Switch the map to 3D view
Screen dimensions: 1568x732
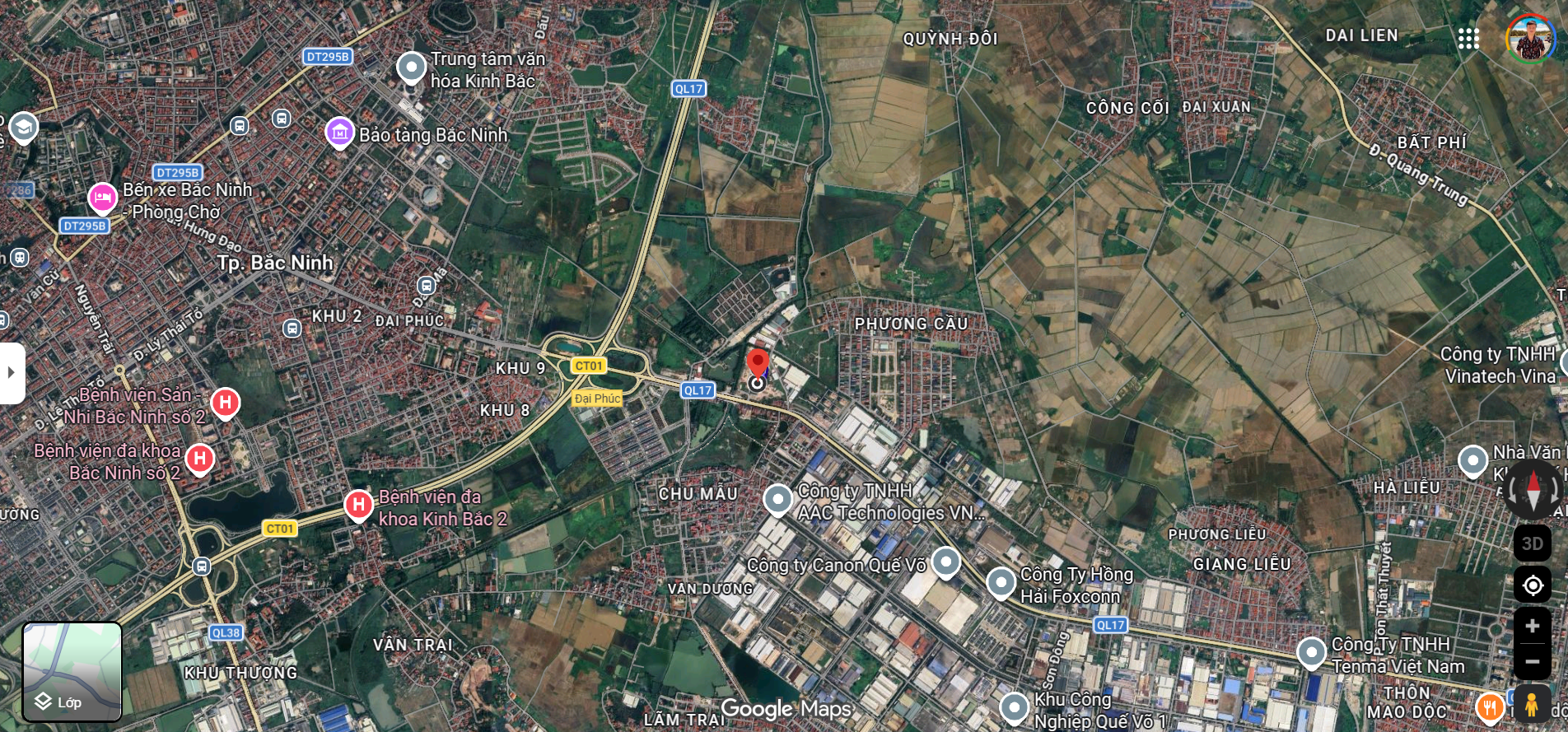(1533, 543)
